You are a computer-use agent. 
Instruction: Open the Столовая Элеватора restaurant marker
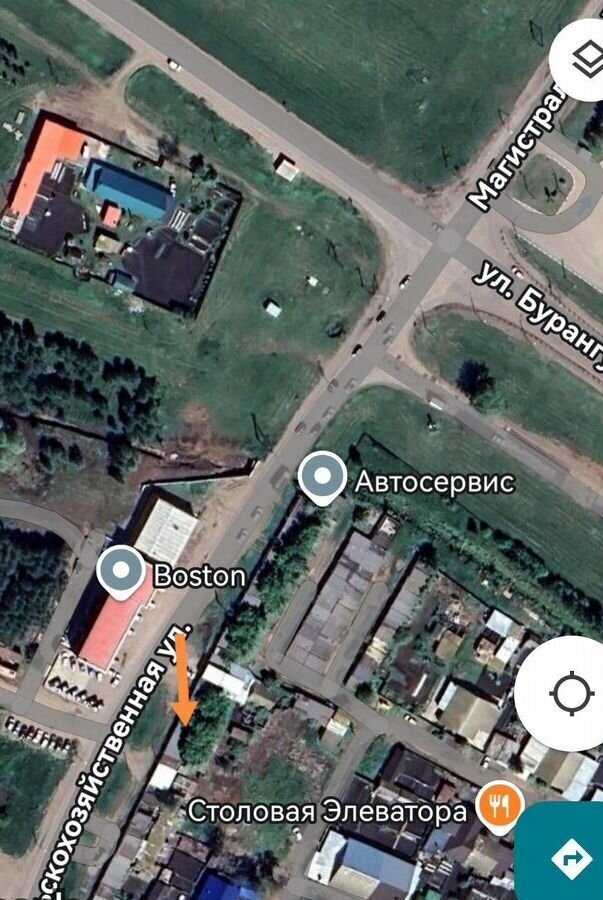499,806
